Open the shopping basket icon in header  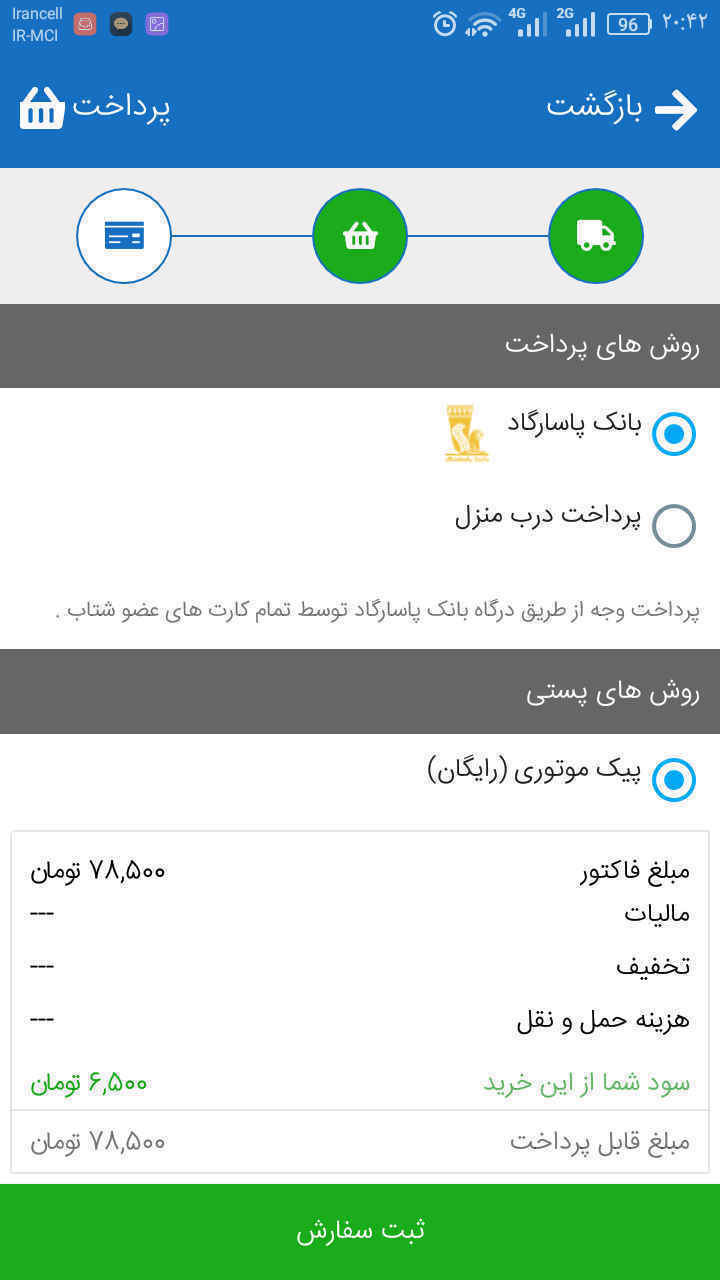(42, 109)
